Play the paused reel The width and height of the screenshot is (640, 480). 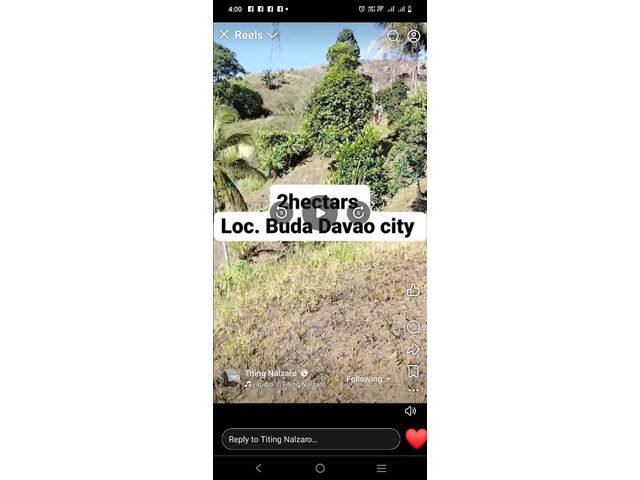[320, 212]
